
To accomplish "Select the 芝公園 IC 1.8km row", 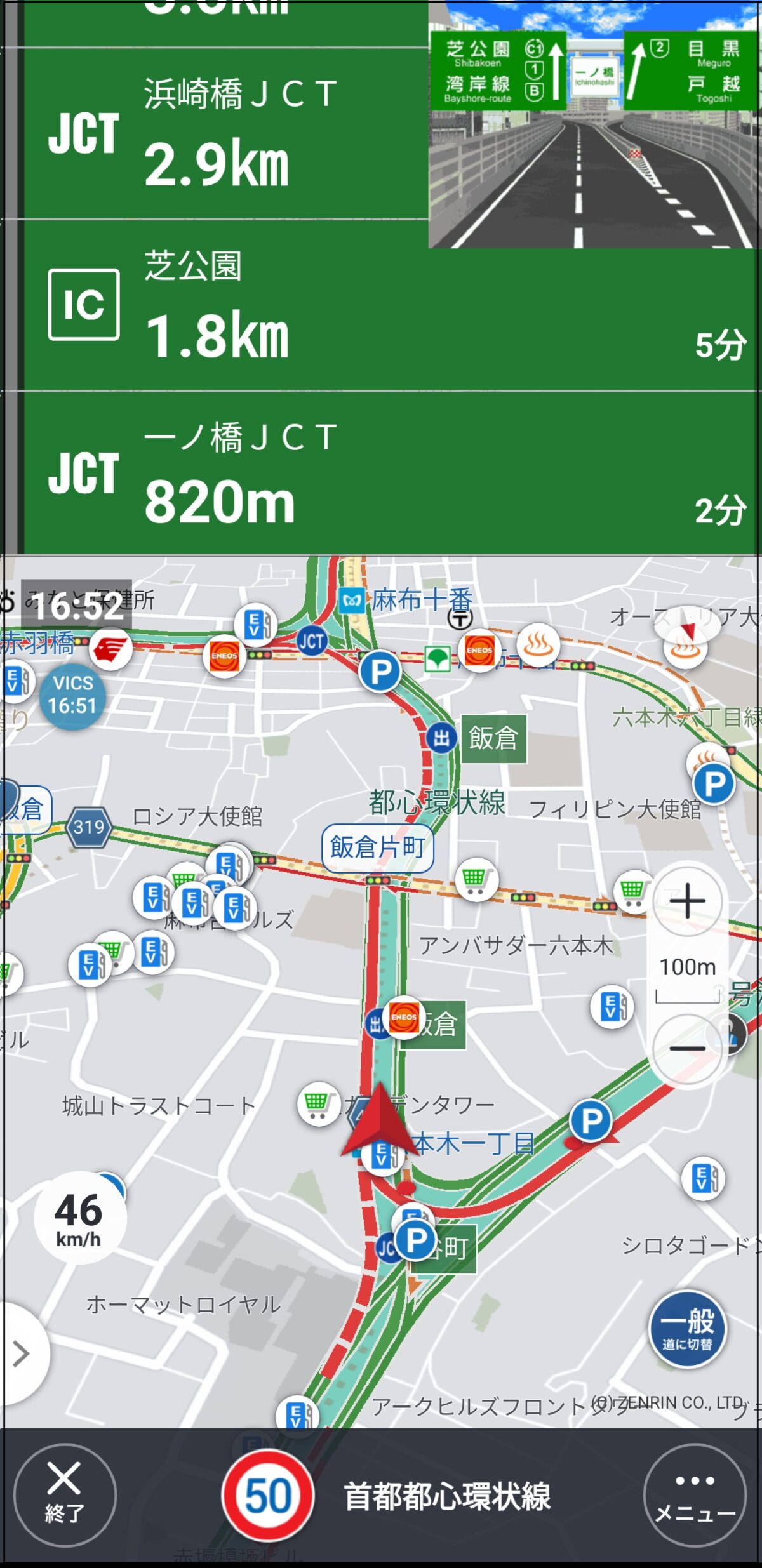I will click(x=381, y=305).
